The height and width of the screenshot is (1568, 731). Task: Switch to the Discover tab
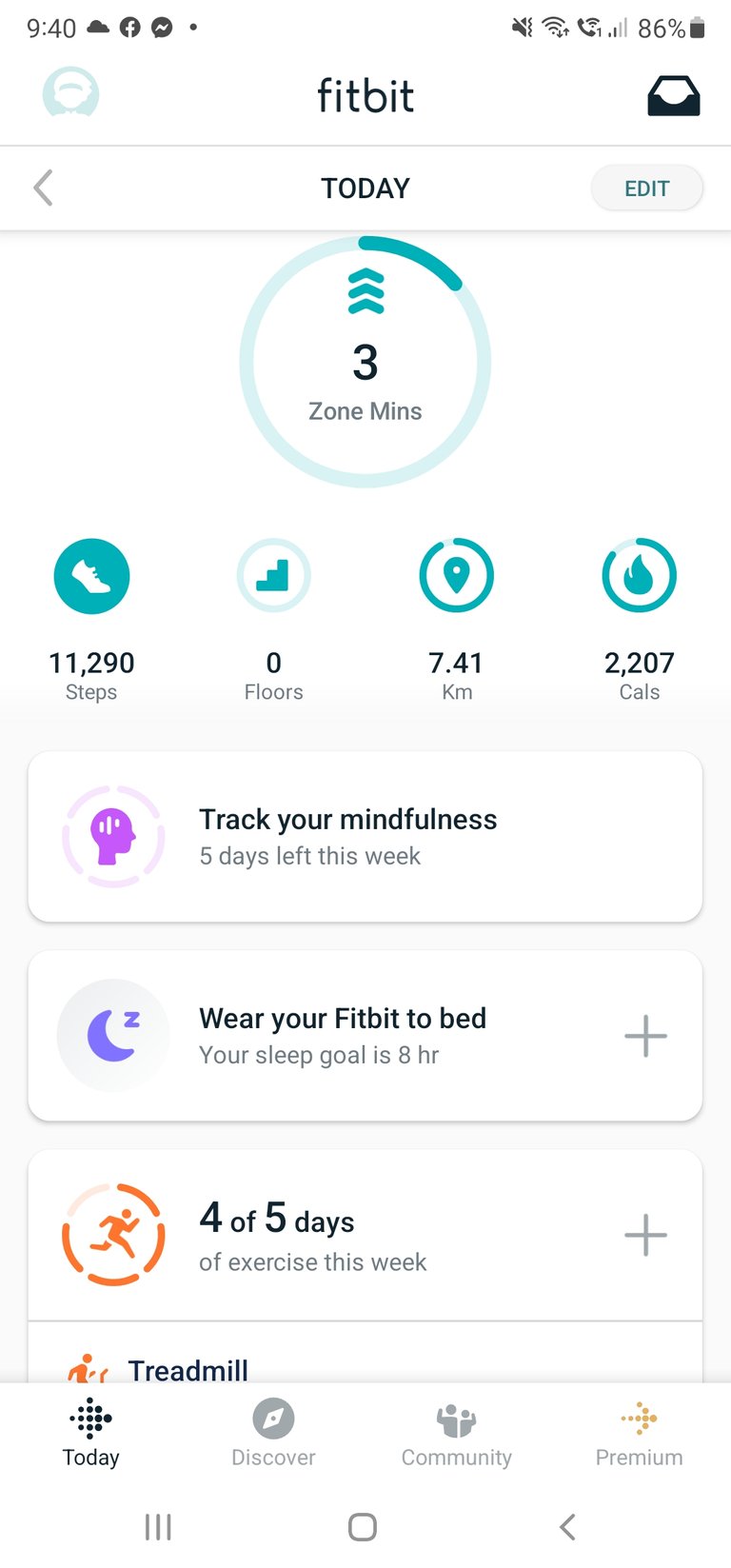[274, 1434]
